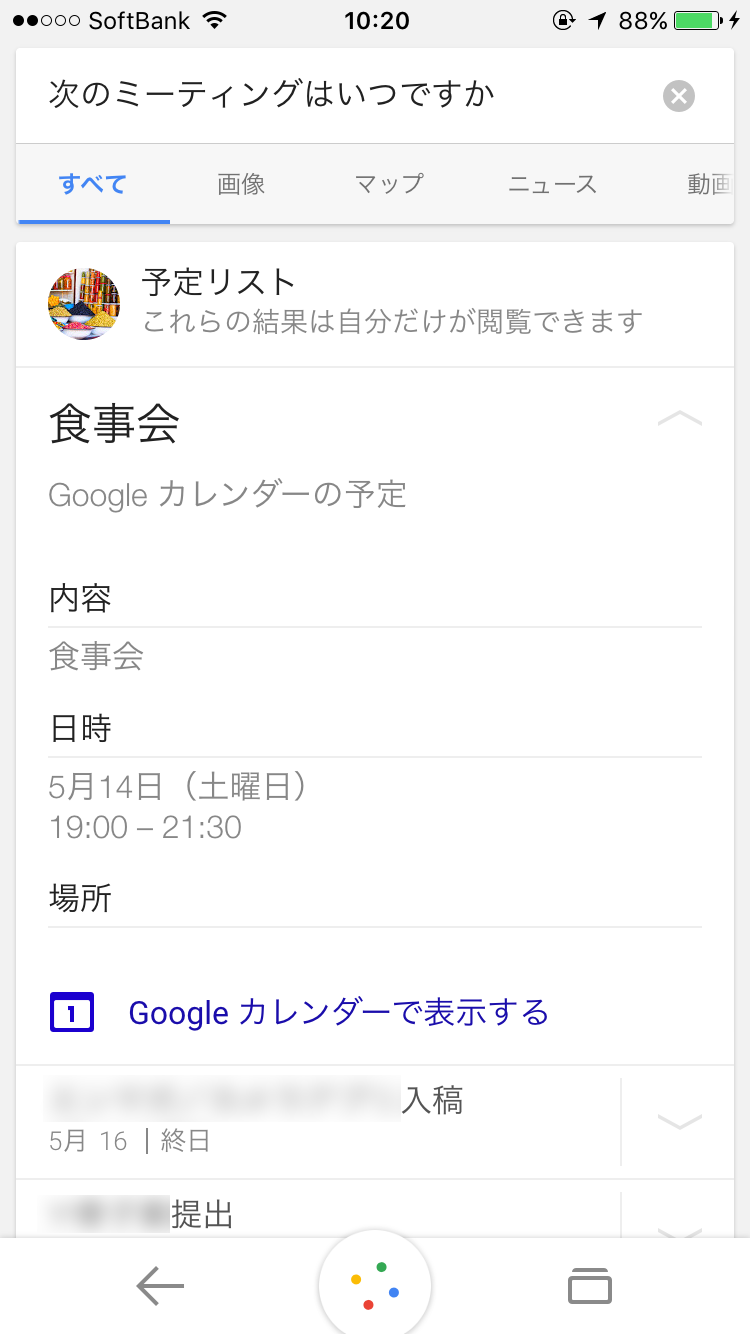The width and height of the screenshot is (750, 1334).
Task: Select the すべて tab
Action: (x=93, y=184)
